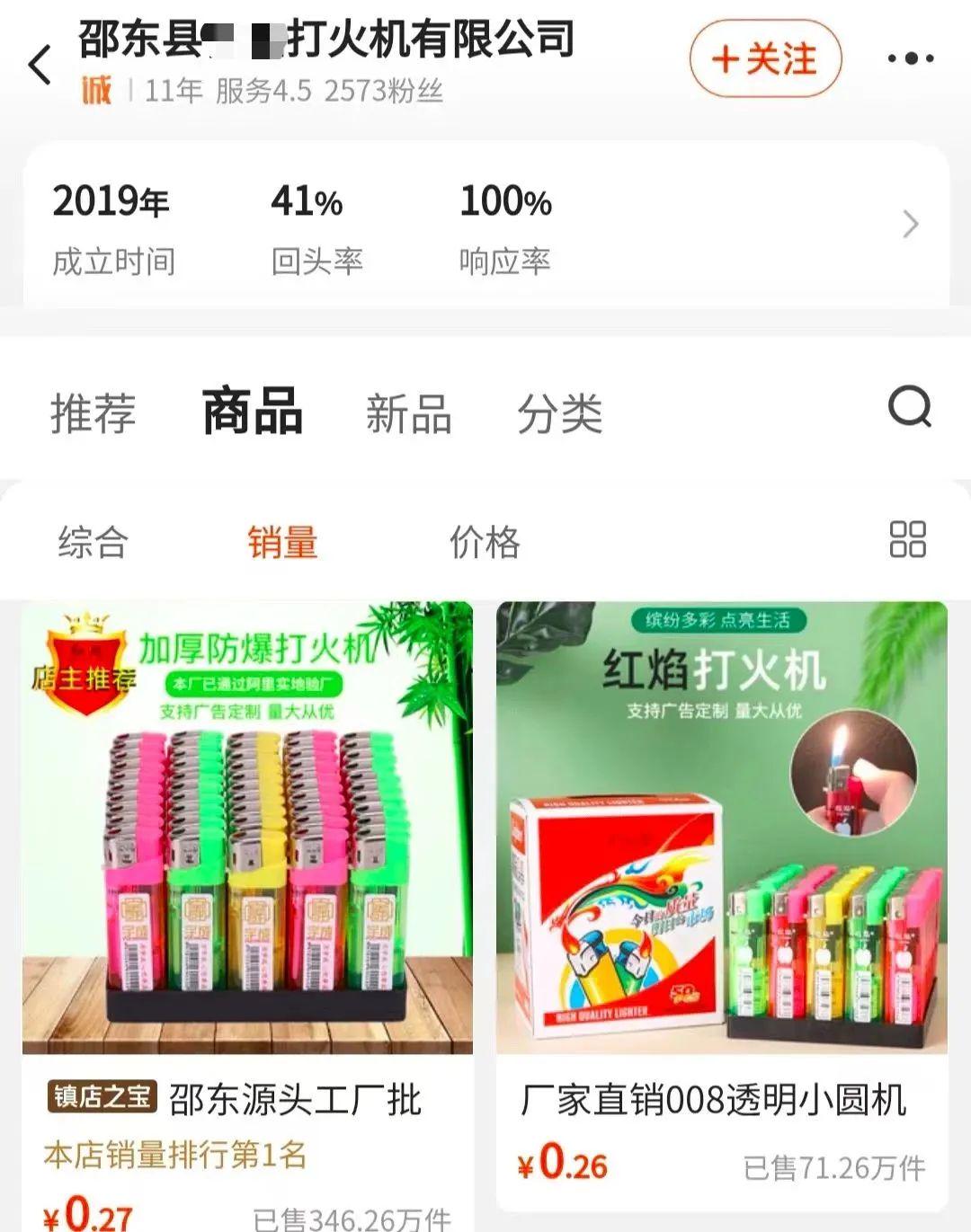Follow the shop with +关注
971x1232 pixels.
click(x=765, y=59)
